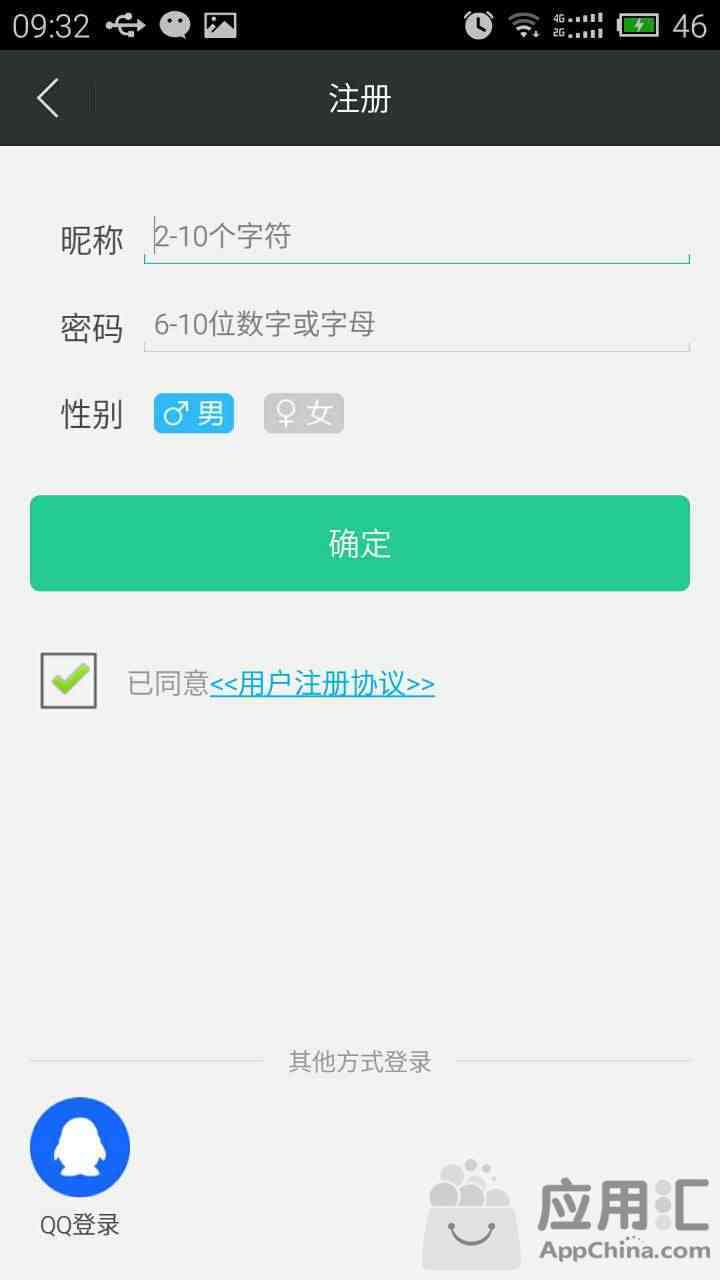Go back from the registration page
The width and height of the screenshot is (720, 1280).
[x=47, y=98]
